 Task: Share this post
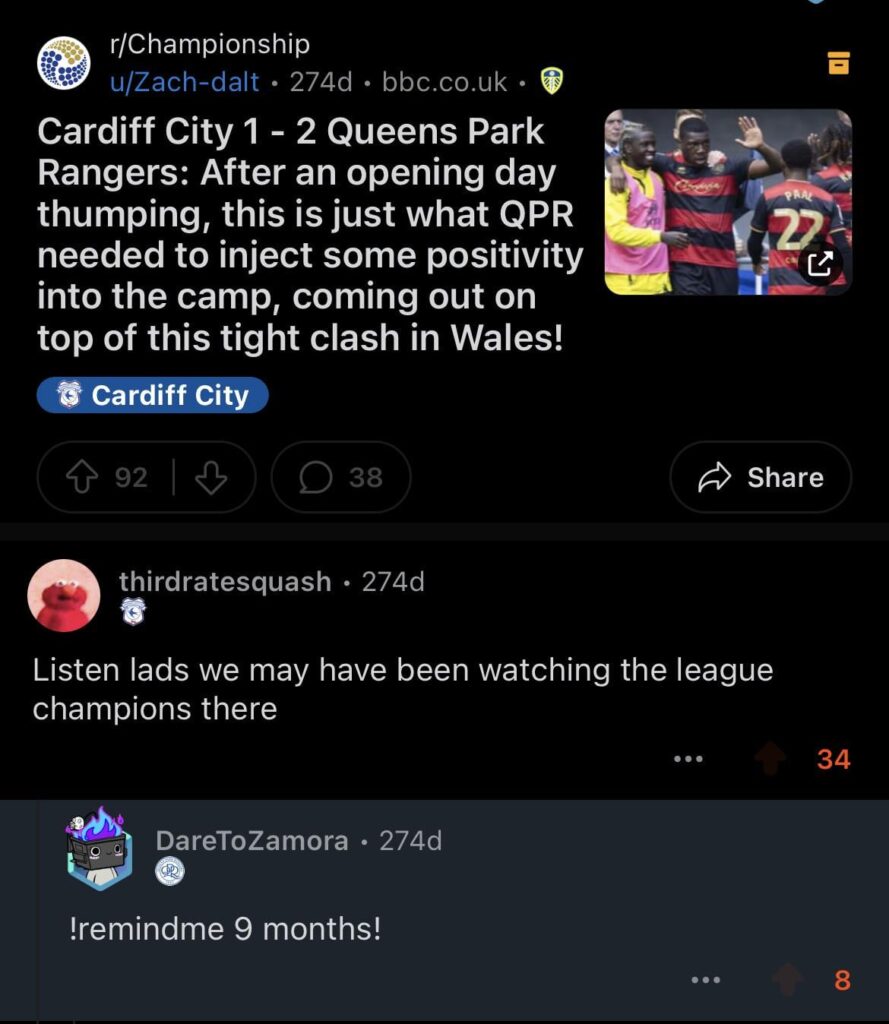[761, 478]
